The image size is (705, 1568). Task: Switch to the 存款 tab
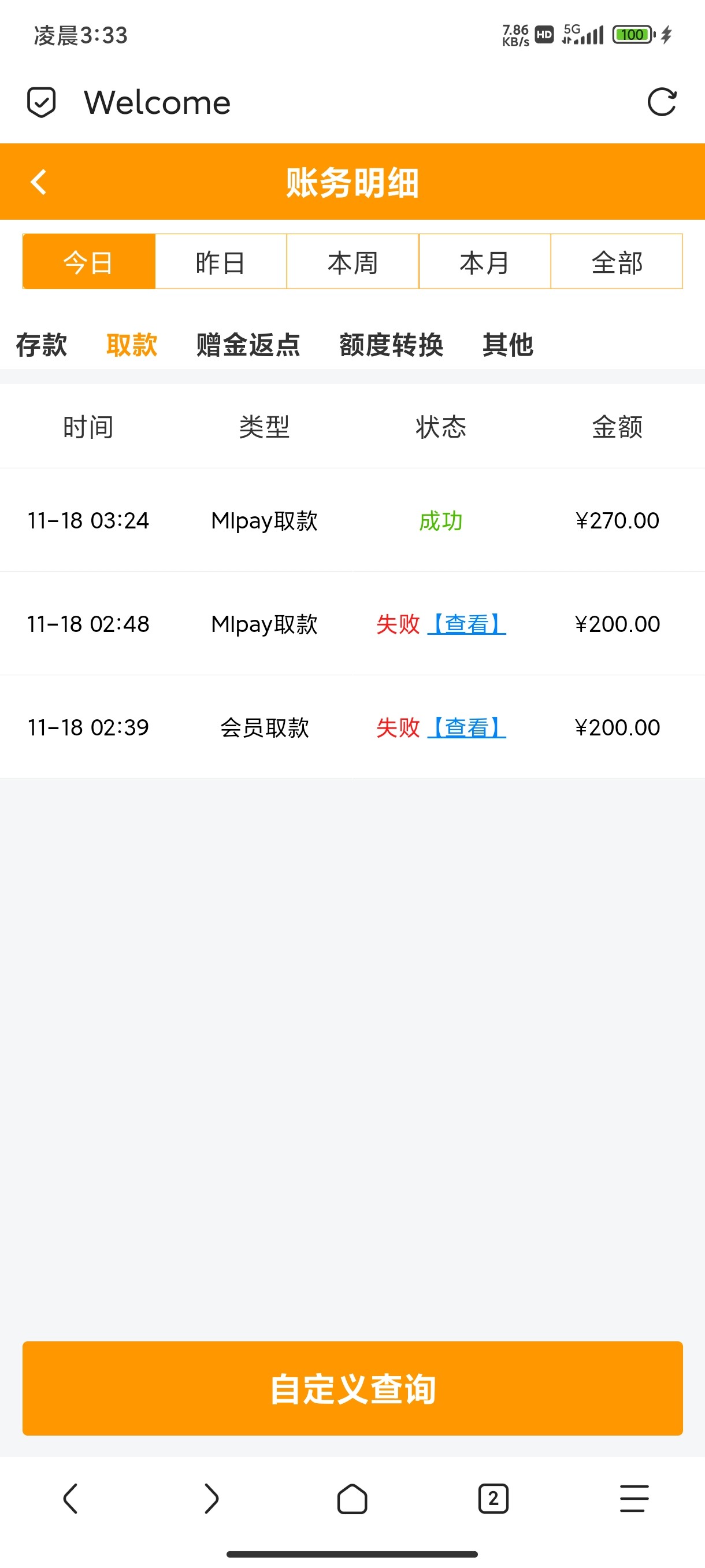click(x=42, y=345)
